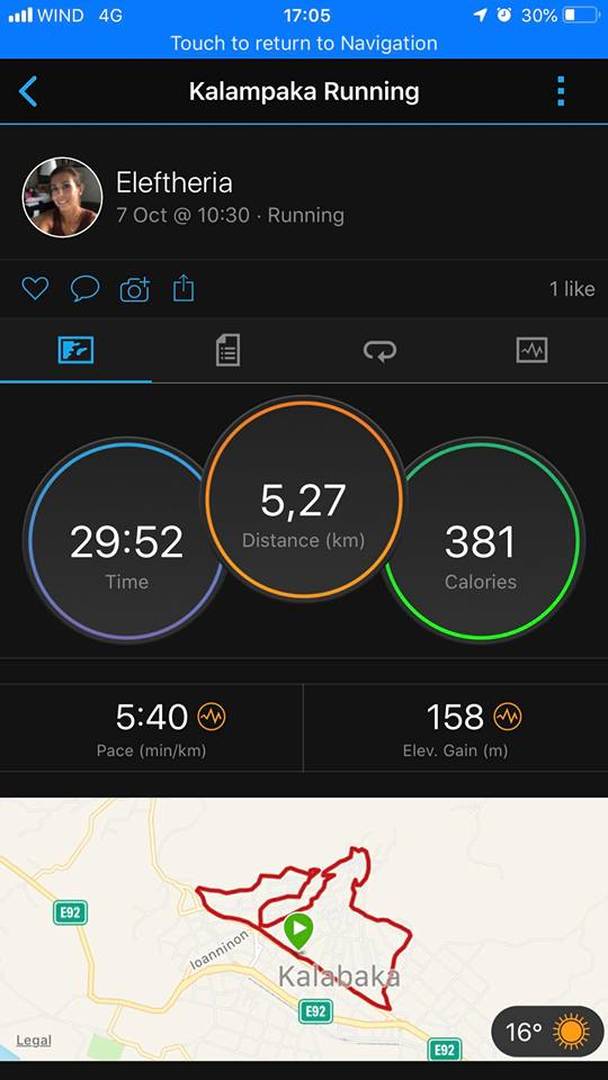Open the pace chart icon
608x1080 pixels.
coord(211,717)
